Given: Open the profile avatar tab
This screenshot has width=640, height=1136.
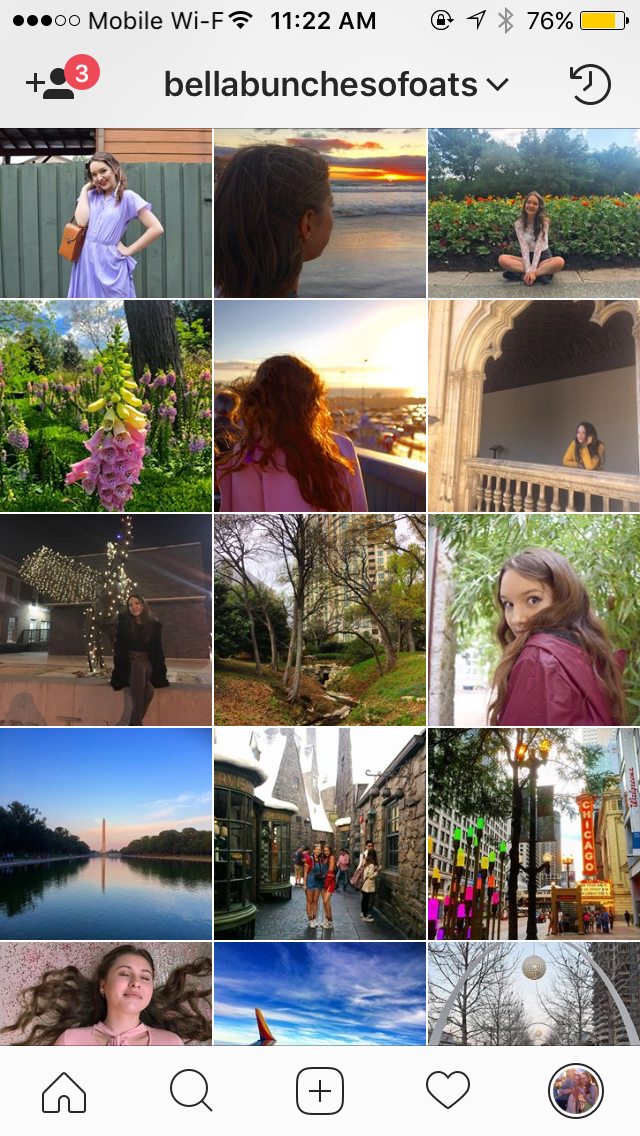Looking at the screenshot, I should pos(575,1089).
